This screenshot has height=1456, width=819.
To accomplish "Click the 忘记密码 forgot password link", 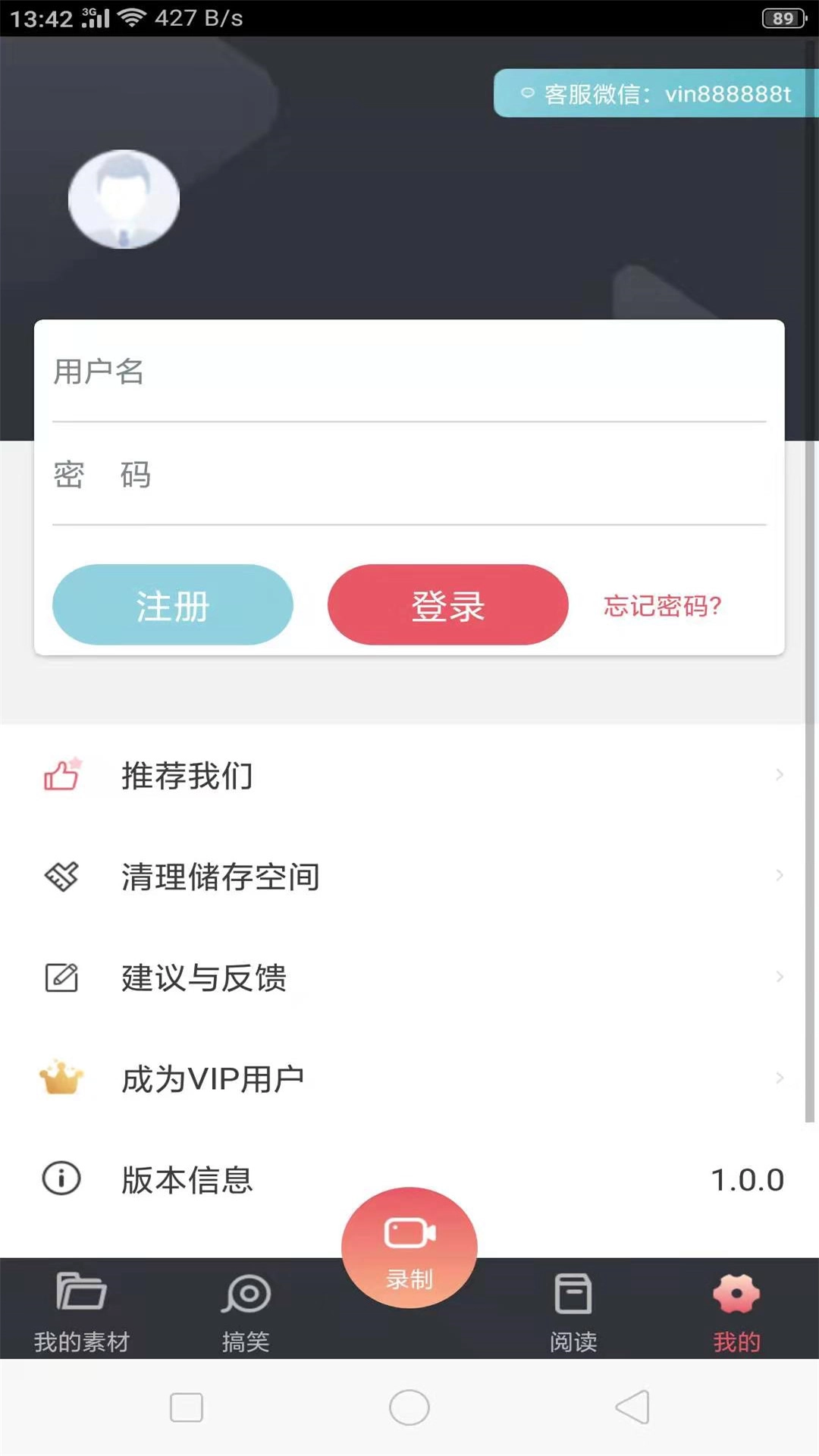I will [661, 604].
